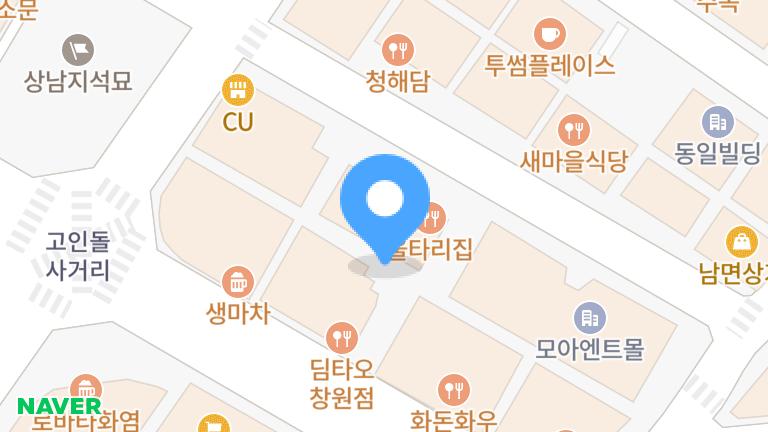The width and height of the screenshot is (768, 432).
Task: Open the 청해담 restaurant marker
Action: [x=398, y=48]
